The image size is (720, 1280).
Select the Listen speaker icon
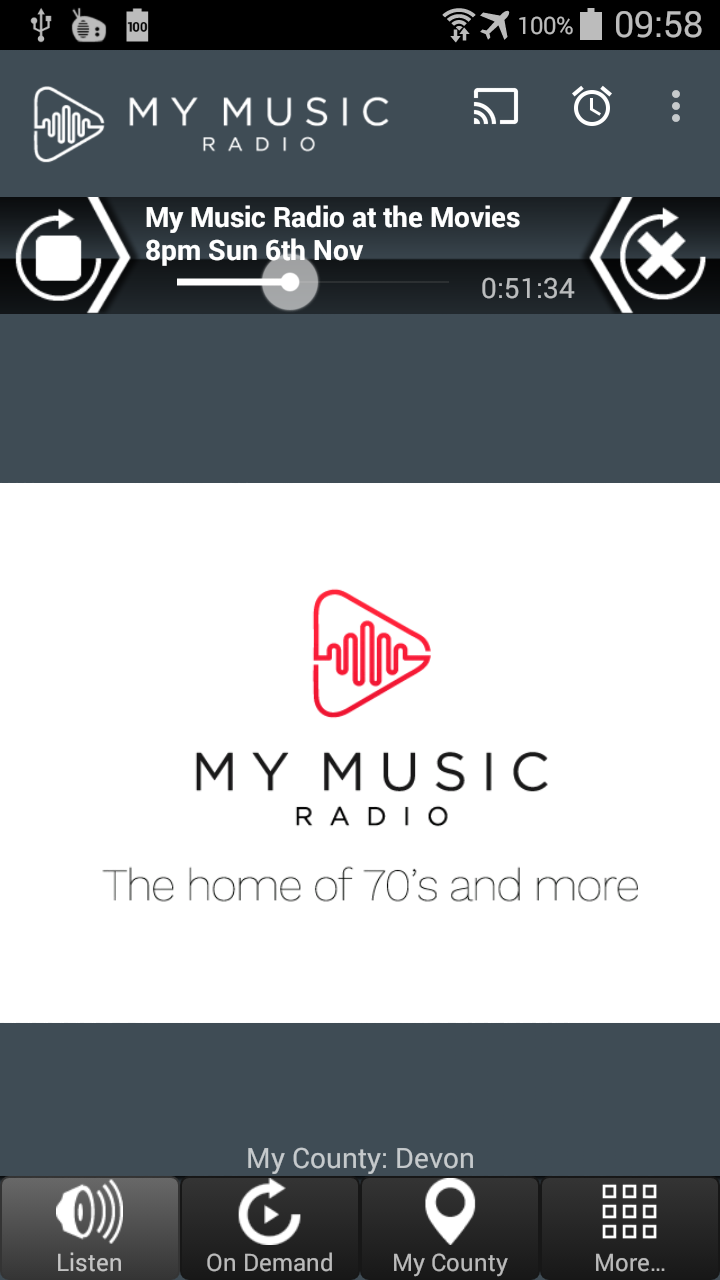click(x=89, y=1213)
